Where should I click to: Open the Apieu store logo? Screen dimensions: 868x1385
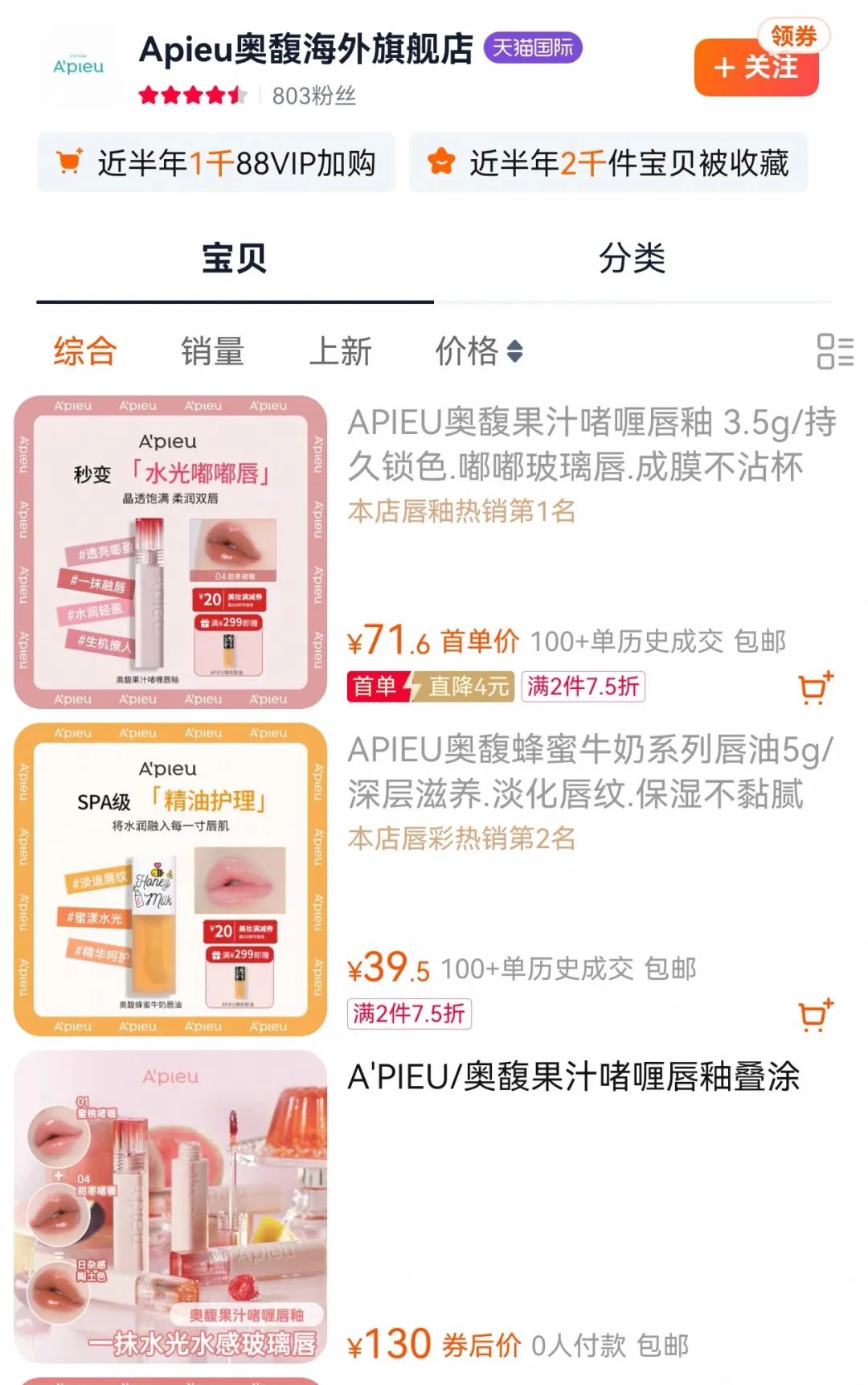80,66
